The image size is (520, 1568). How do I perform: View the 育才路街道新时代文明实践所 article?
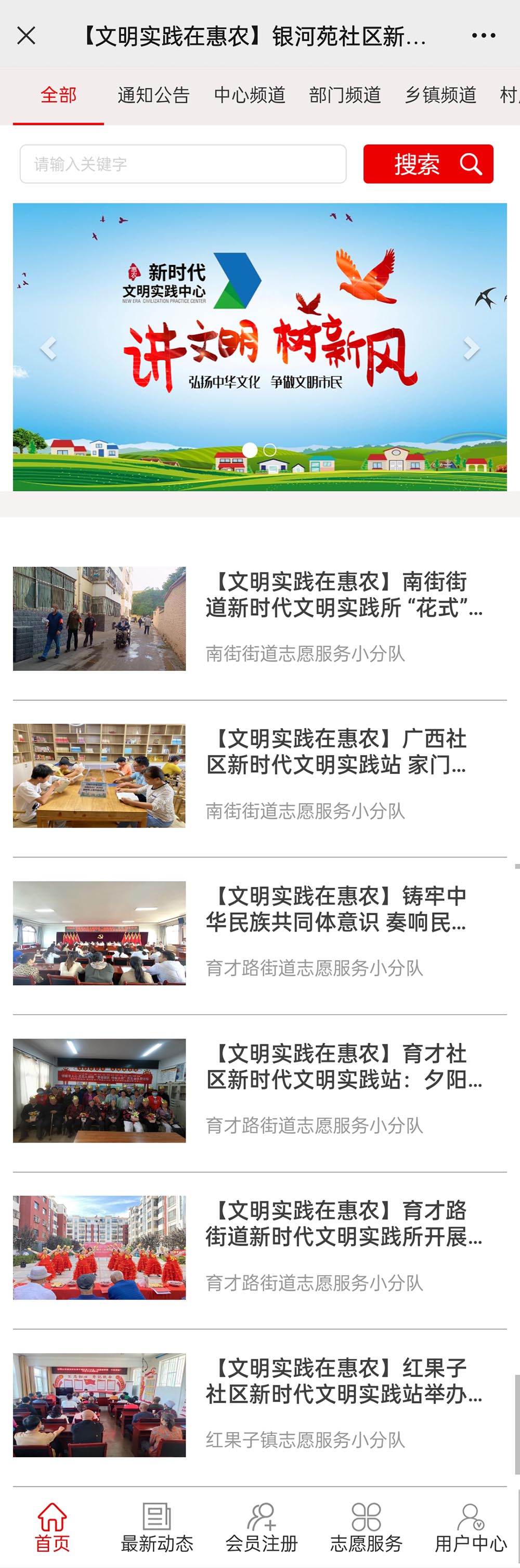click(344, 1224)
